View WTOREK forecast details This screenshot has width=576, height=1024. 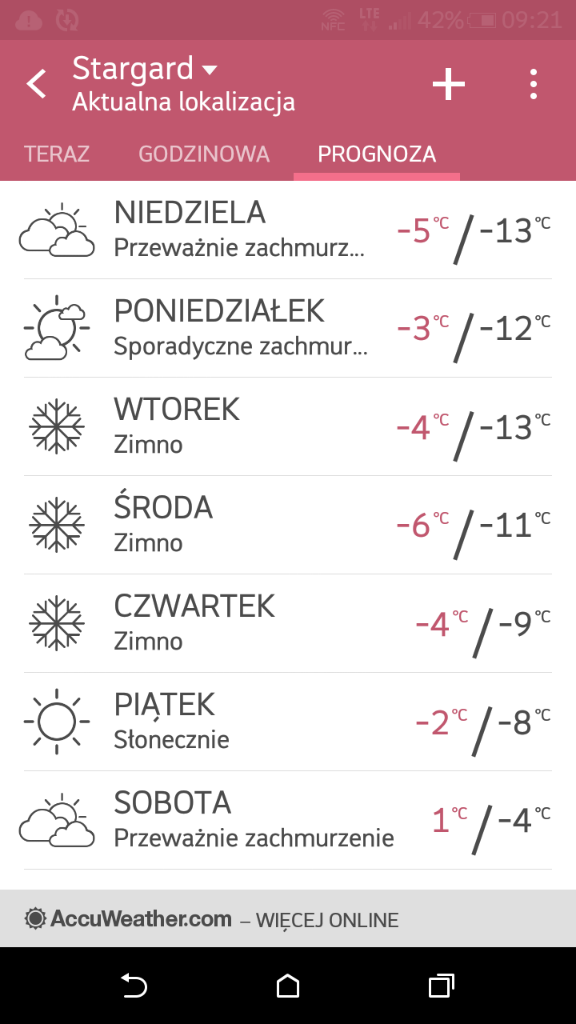[288, 426]
